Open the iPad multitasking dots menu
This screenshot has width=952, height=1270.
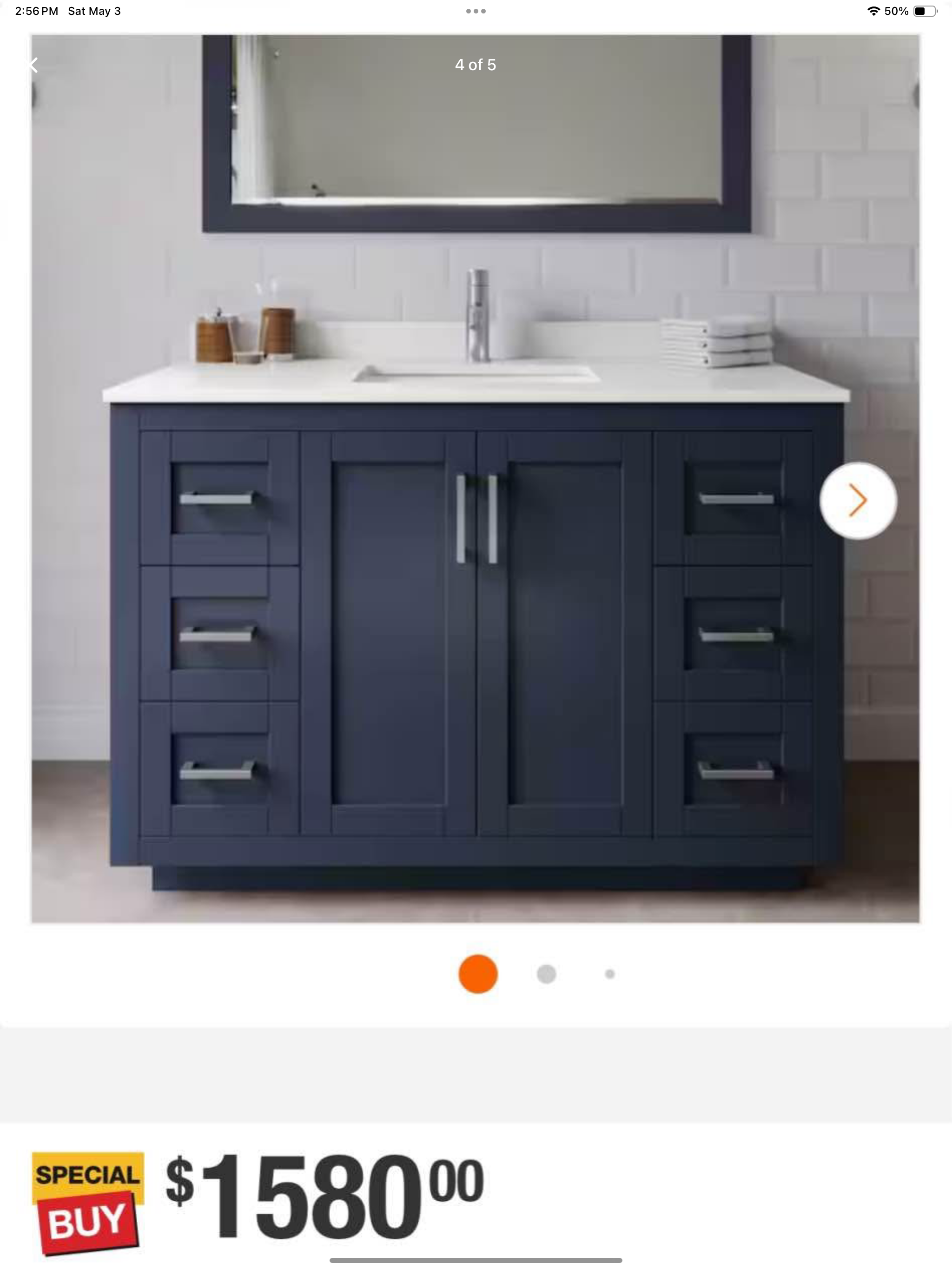(x=476, y=11)
